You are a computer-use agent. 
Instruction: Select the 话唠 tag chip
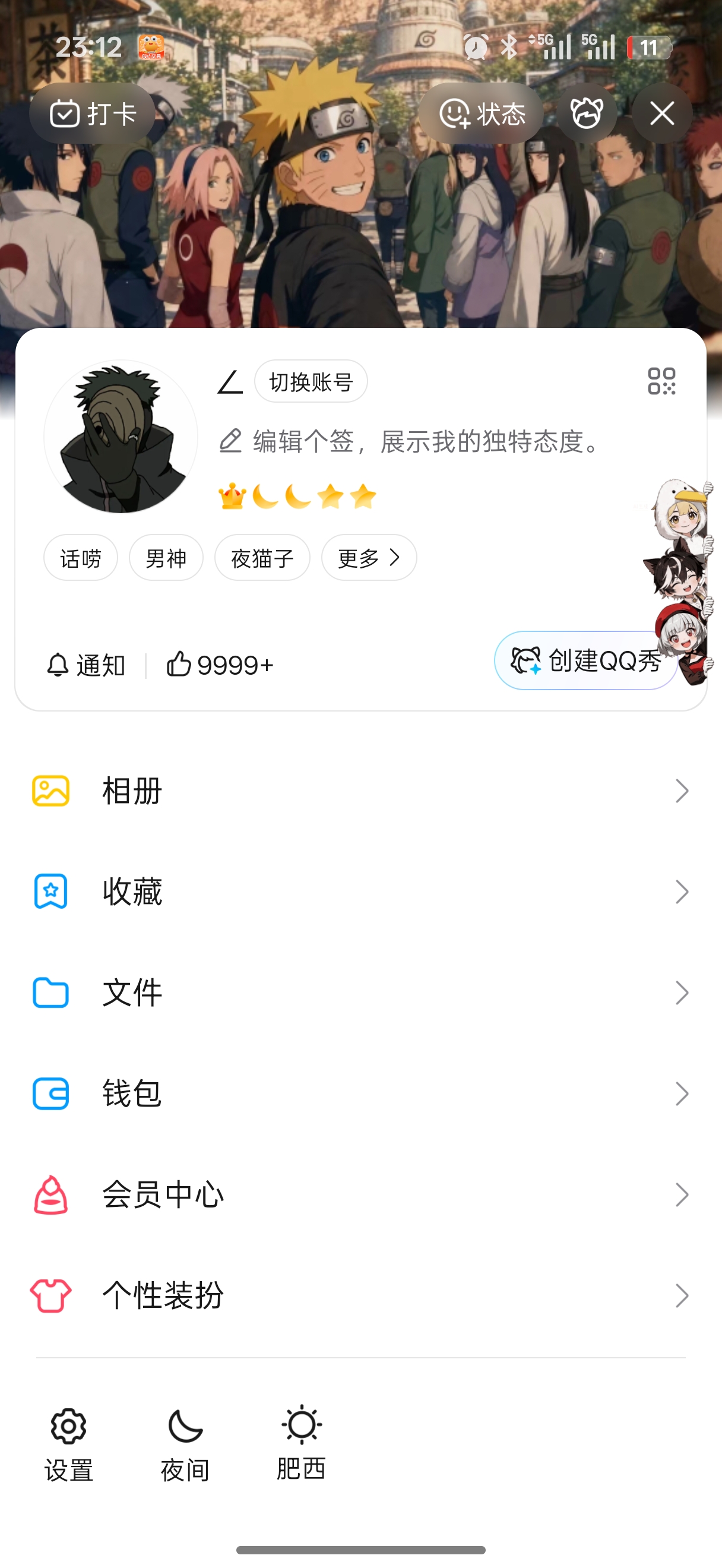(81, 558)
